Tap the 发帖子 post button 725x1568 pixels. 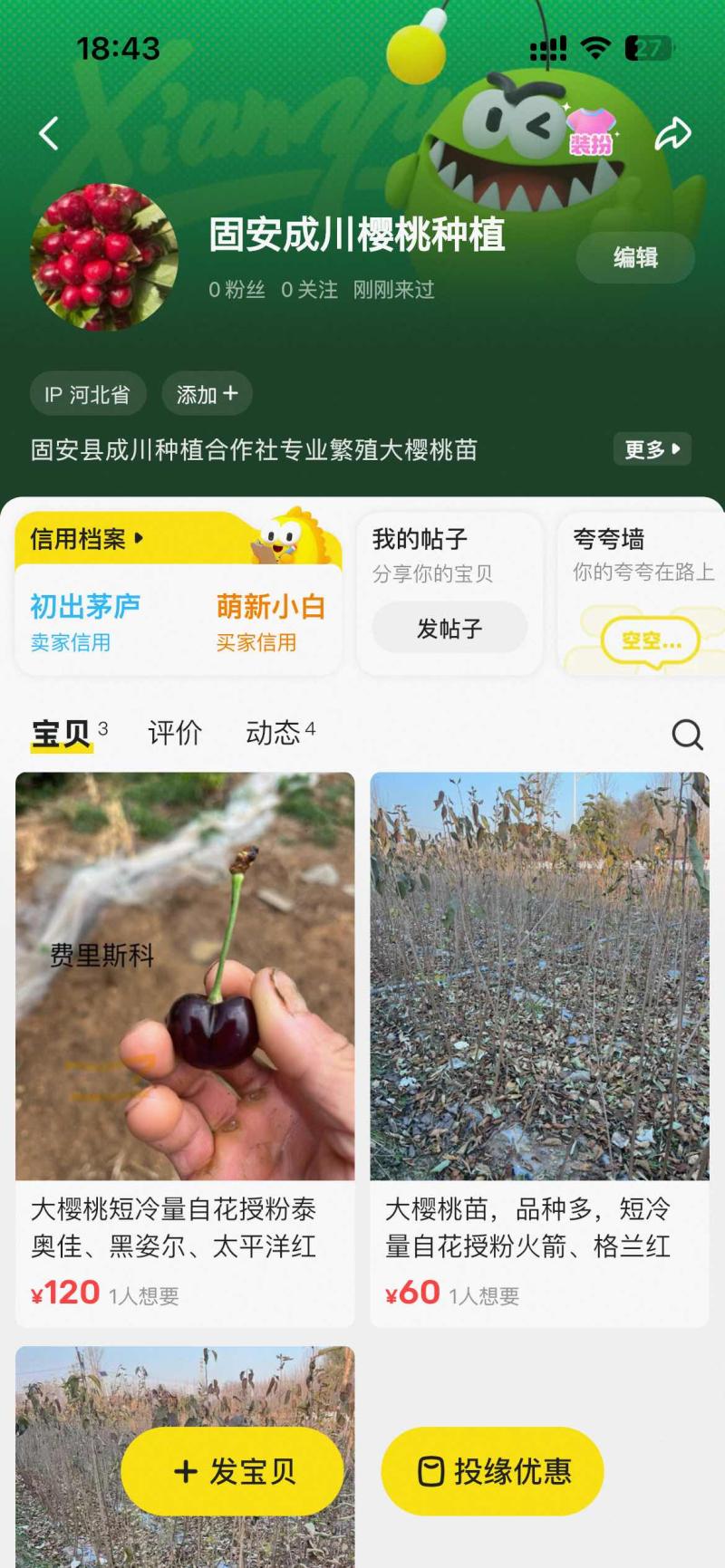pos(449,628)
